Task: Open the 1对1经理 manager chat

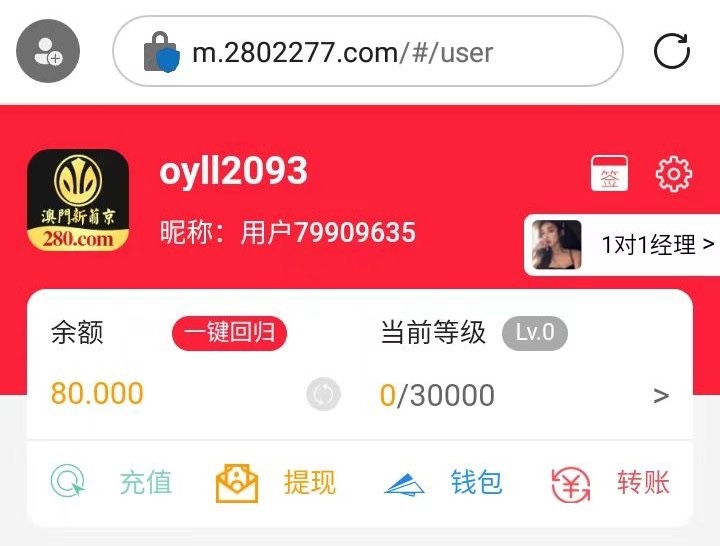Action: [622, 245]
